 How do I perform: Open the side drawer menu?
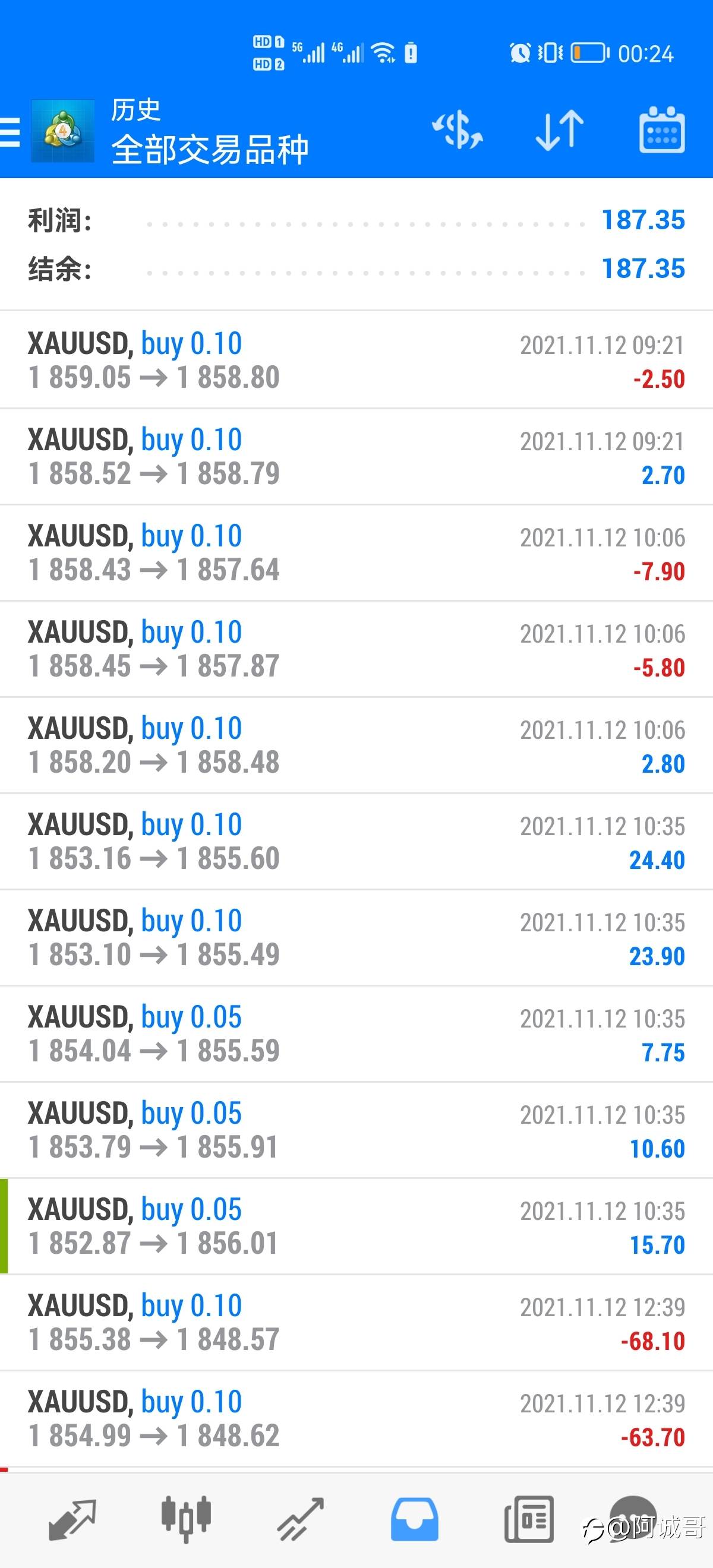11,131
